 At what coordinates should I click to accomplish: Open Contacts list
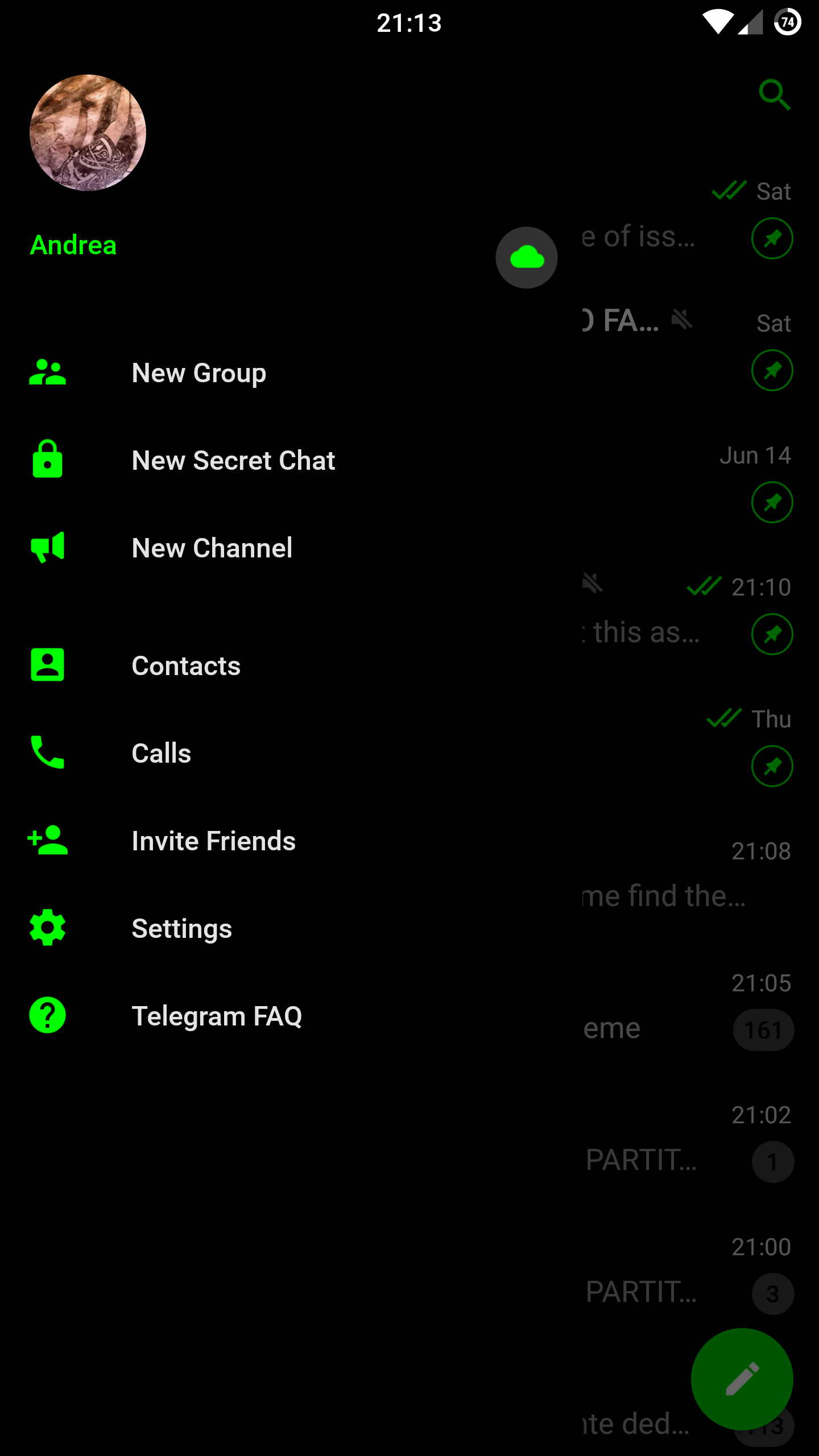coord(185,665)
